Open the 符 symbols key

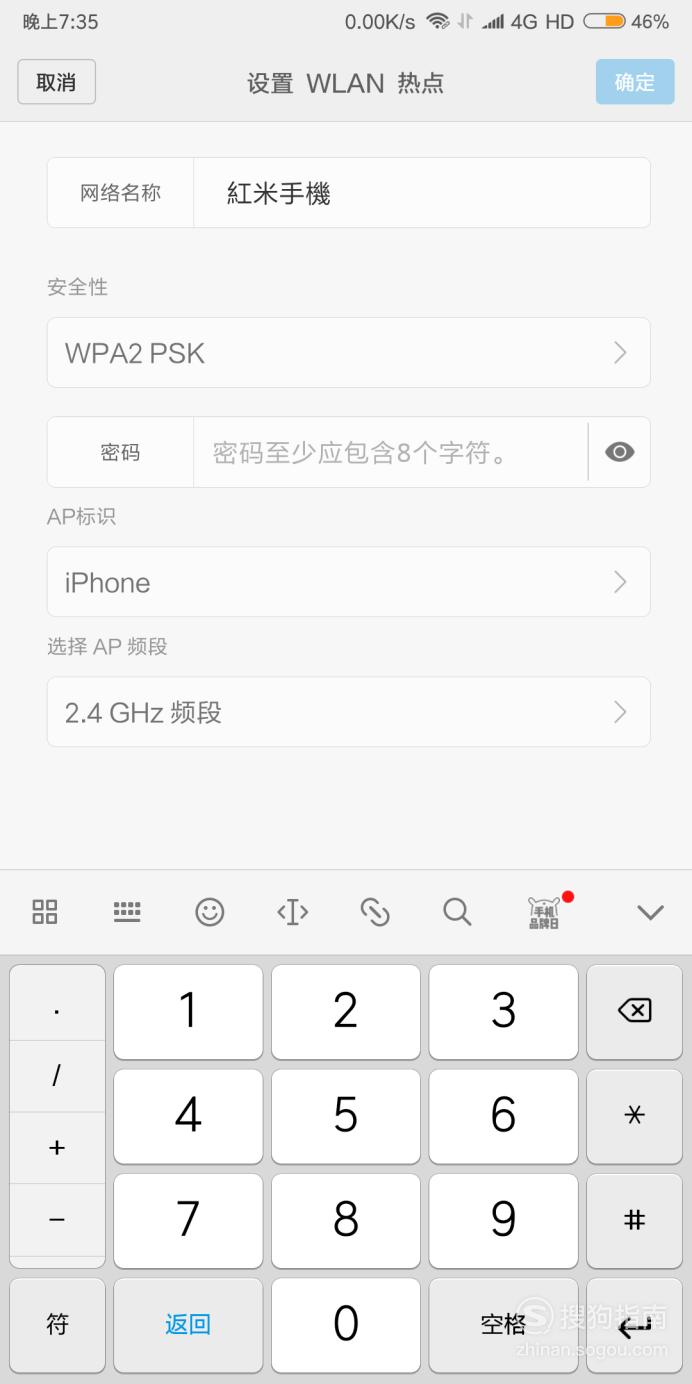coord(57,1324)
